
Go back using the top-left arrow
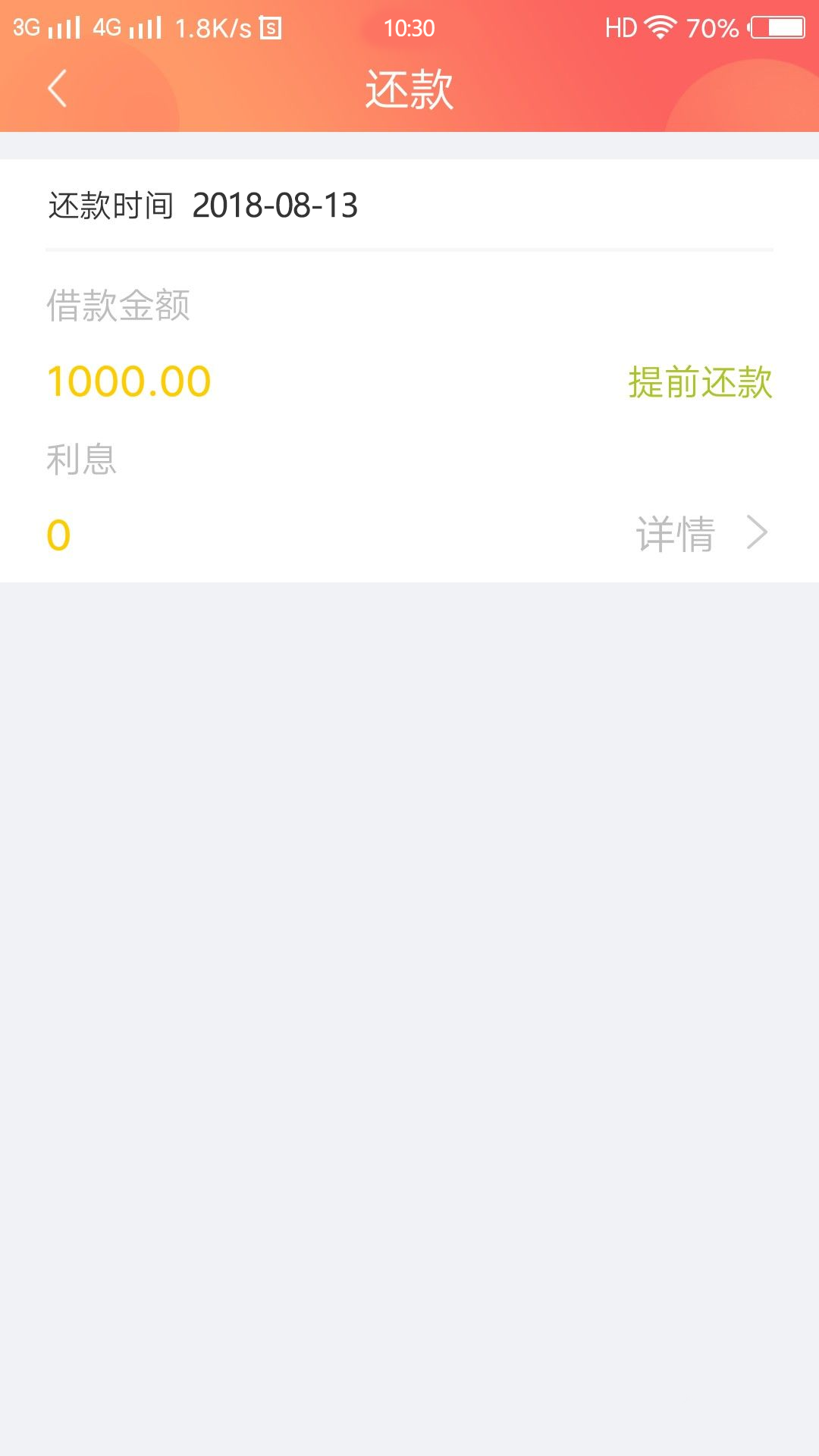point(58,89)
